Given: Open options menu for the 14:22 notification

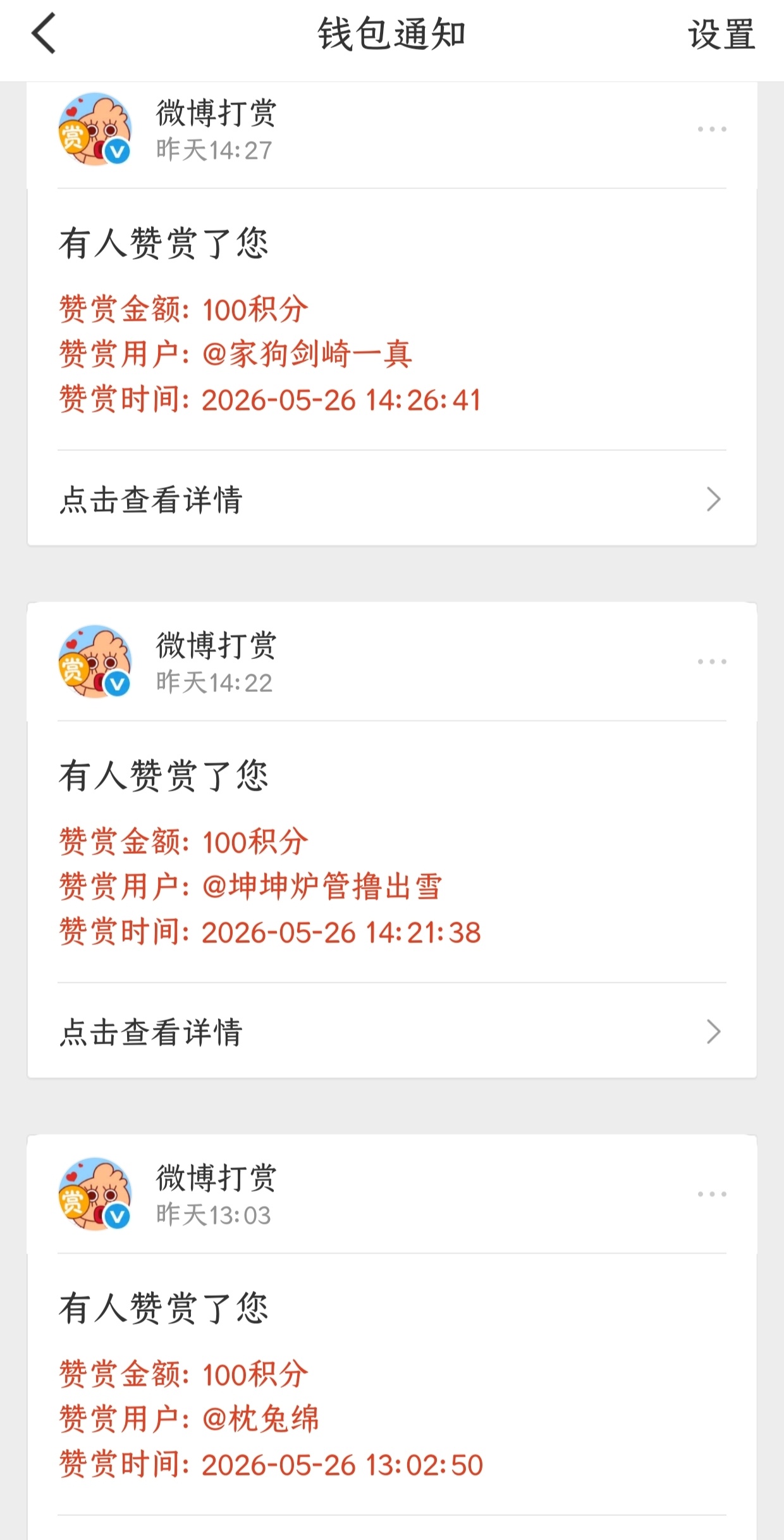Looking at the screenshot, I should click(x=712, y=662).
